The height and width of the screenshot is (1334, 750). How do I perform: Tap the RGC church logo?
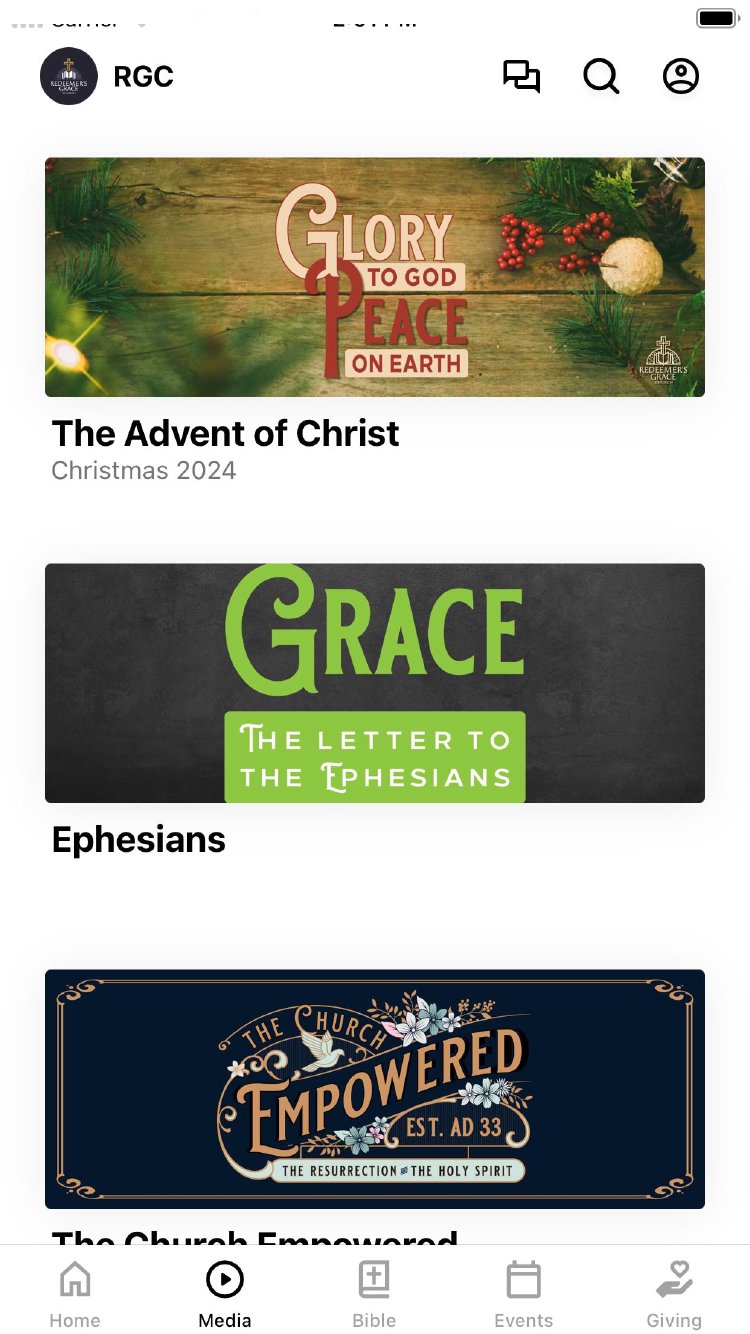tap(69, 76)
